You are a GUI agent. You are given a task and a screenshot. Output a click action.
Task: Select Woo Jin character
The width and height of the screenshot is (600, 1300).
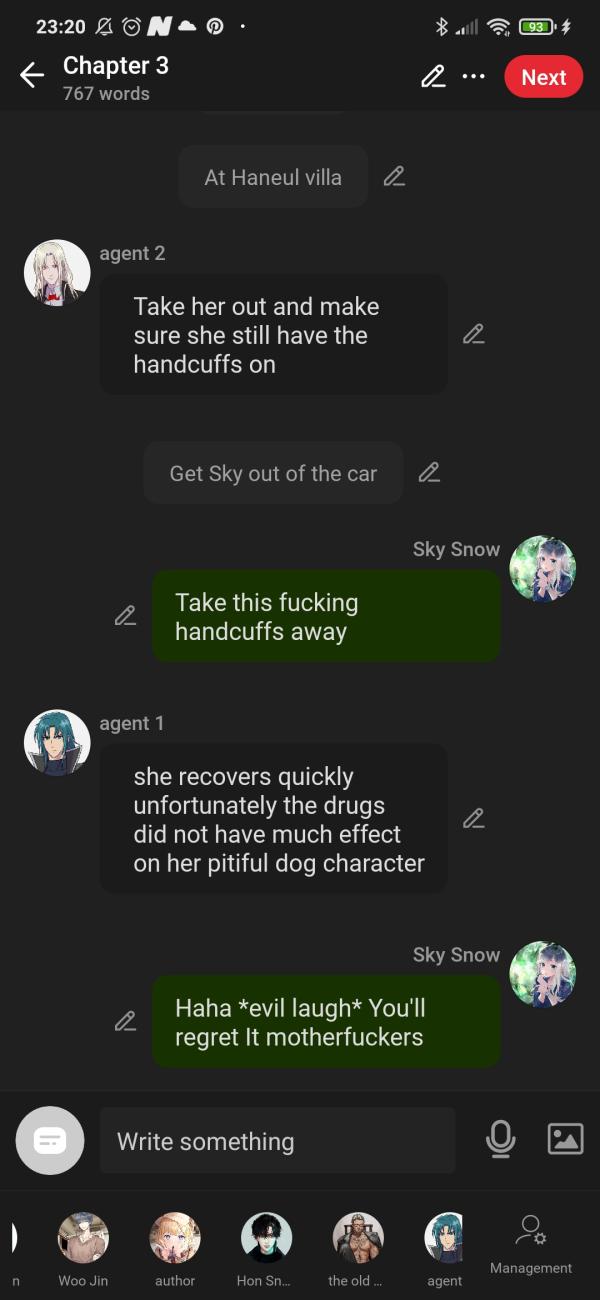83,1240
